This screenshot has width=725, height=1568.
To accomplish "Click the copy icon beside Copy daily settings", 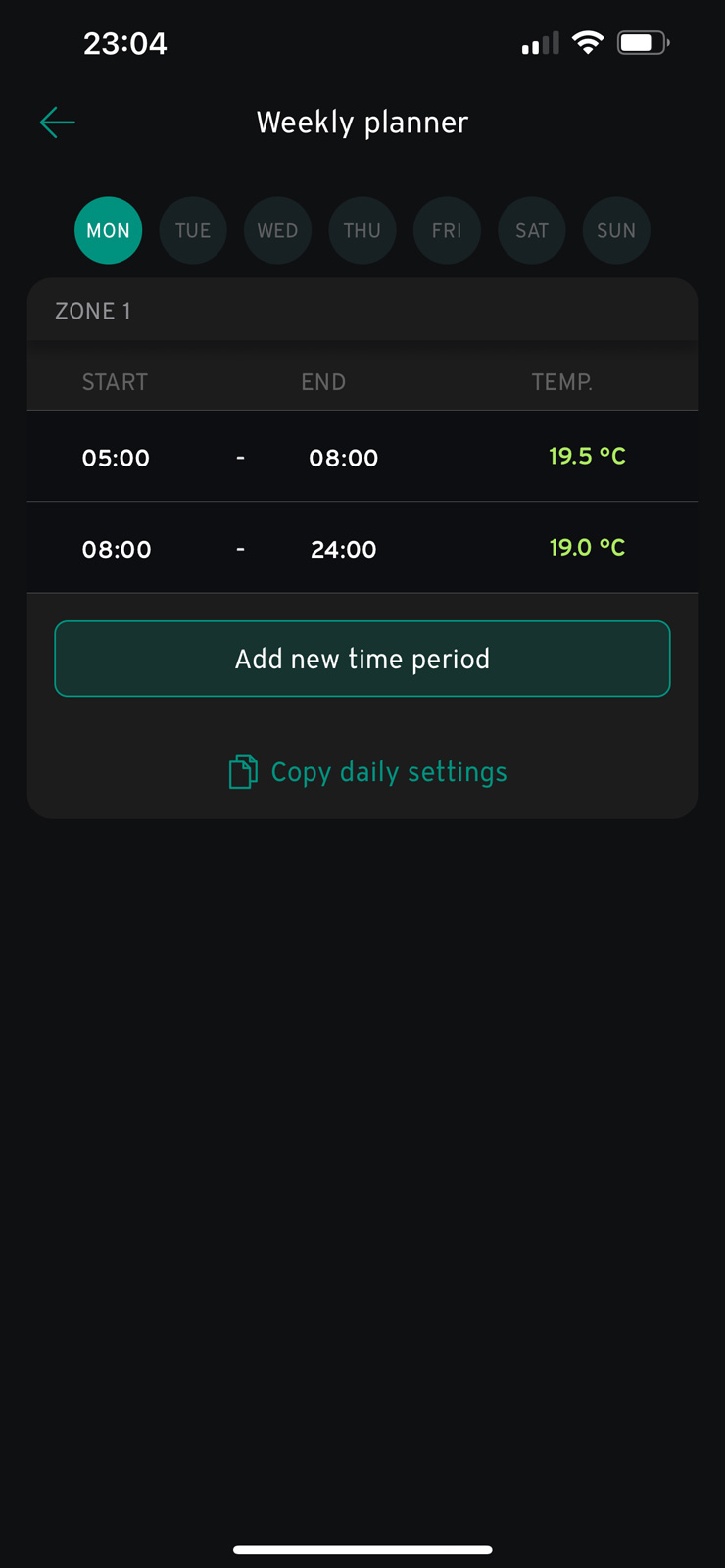I will [242, 771].
